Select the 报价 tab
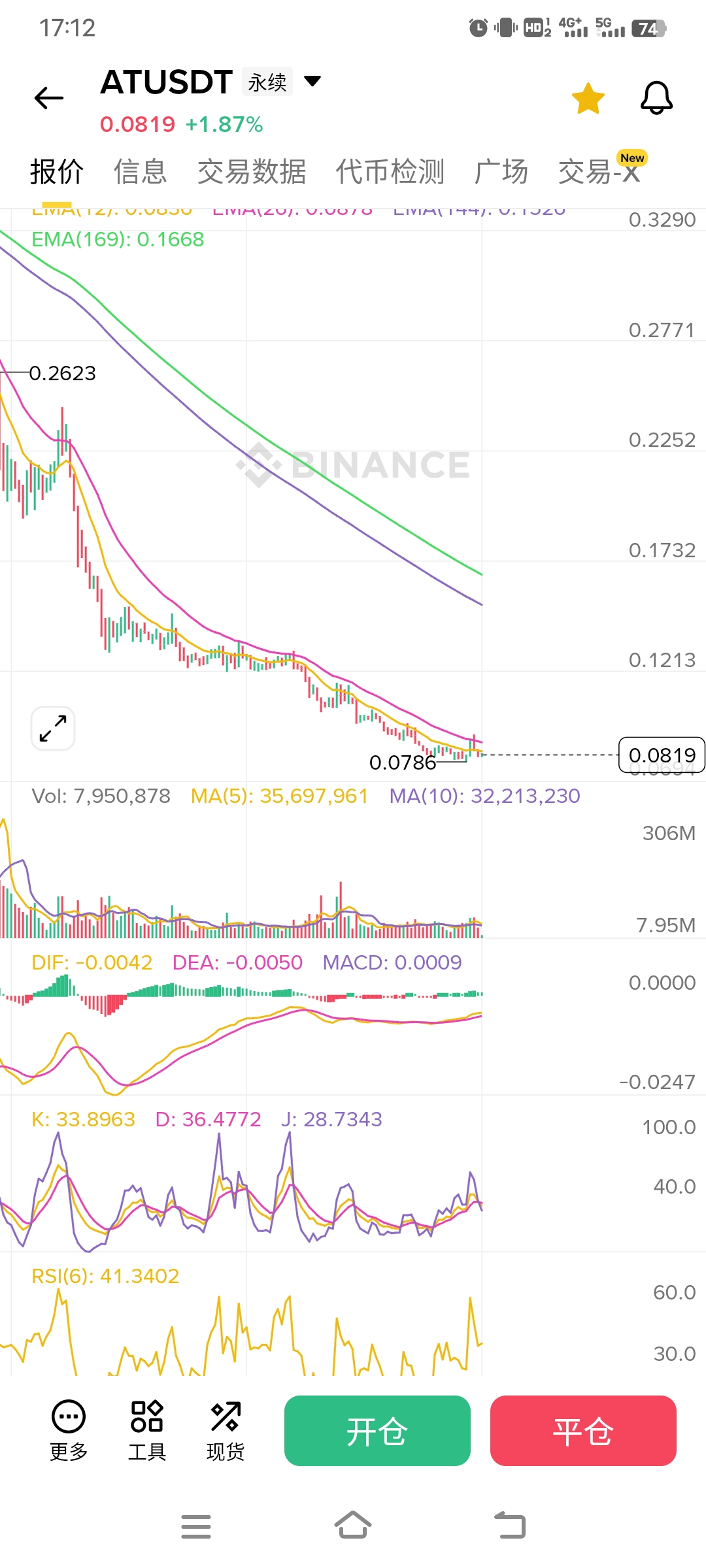Screen dimensions: 706x1568 click(57, 172)
